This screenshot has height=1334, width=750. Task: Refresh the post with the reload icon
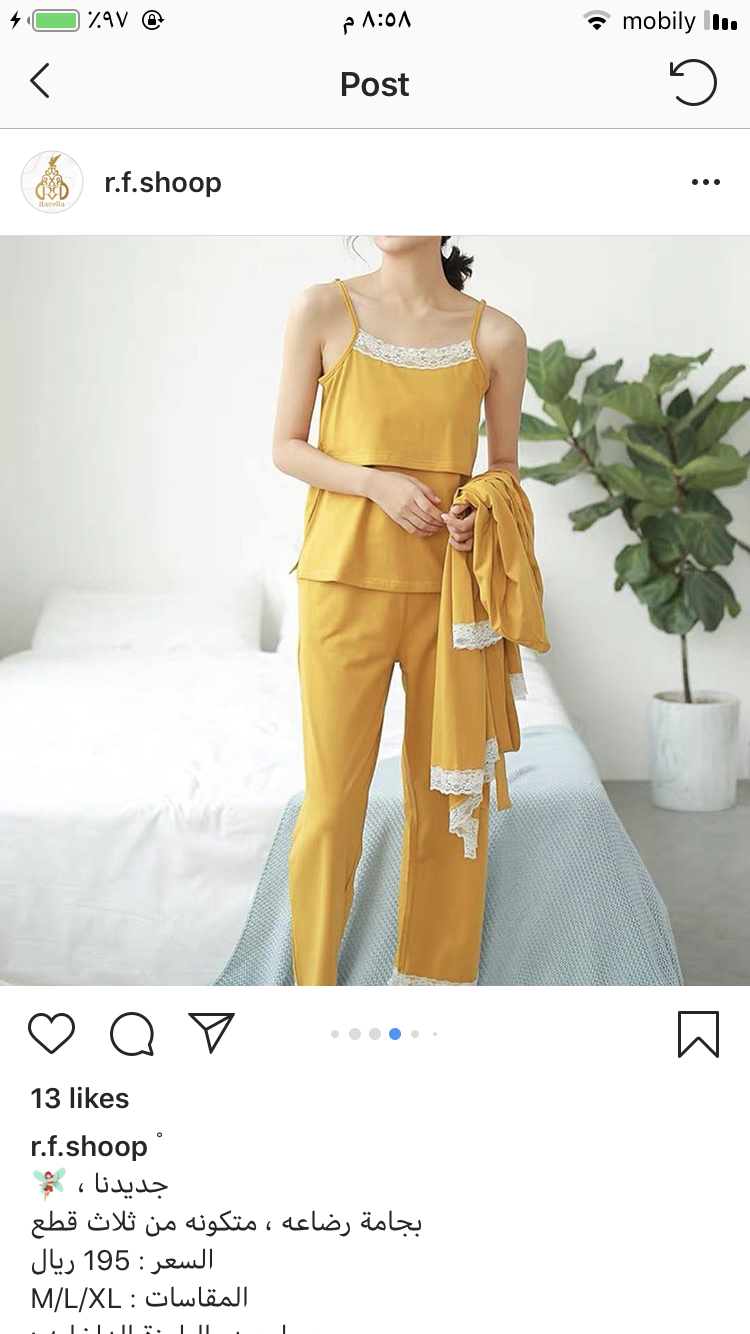pos(693,83)
